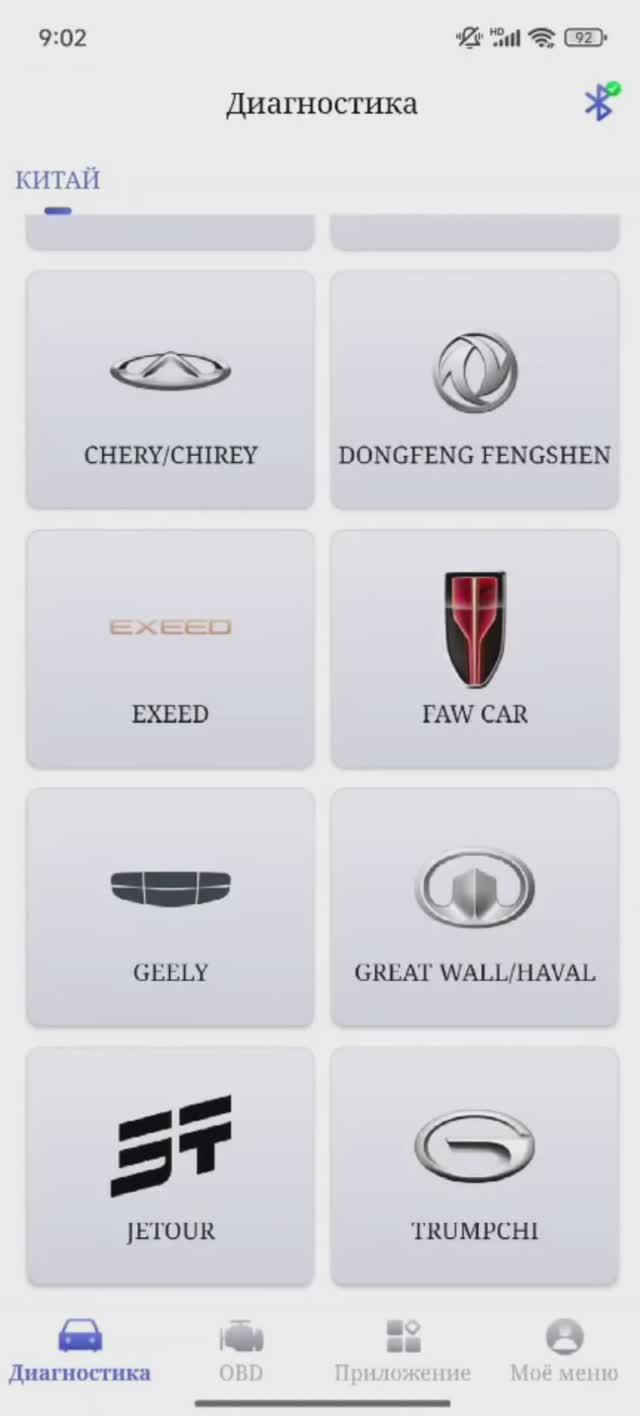Select the JETOUR brand tile
The width and height of the screenshot is (640, 1416).
(x=170, y=1166)
